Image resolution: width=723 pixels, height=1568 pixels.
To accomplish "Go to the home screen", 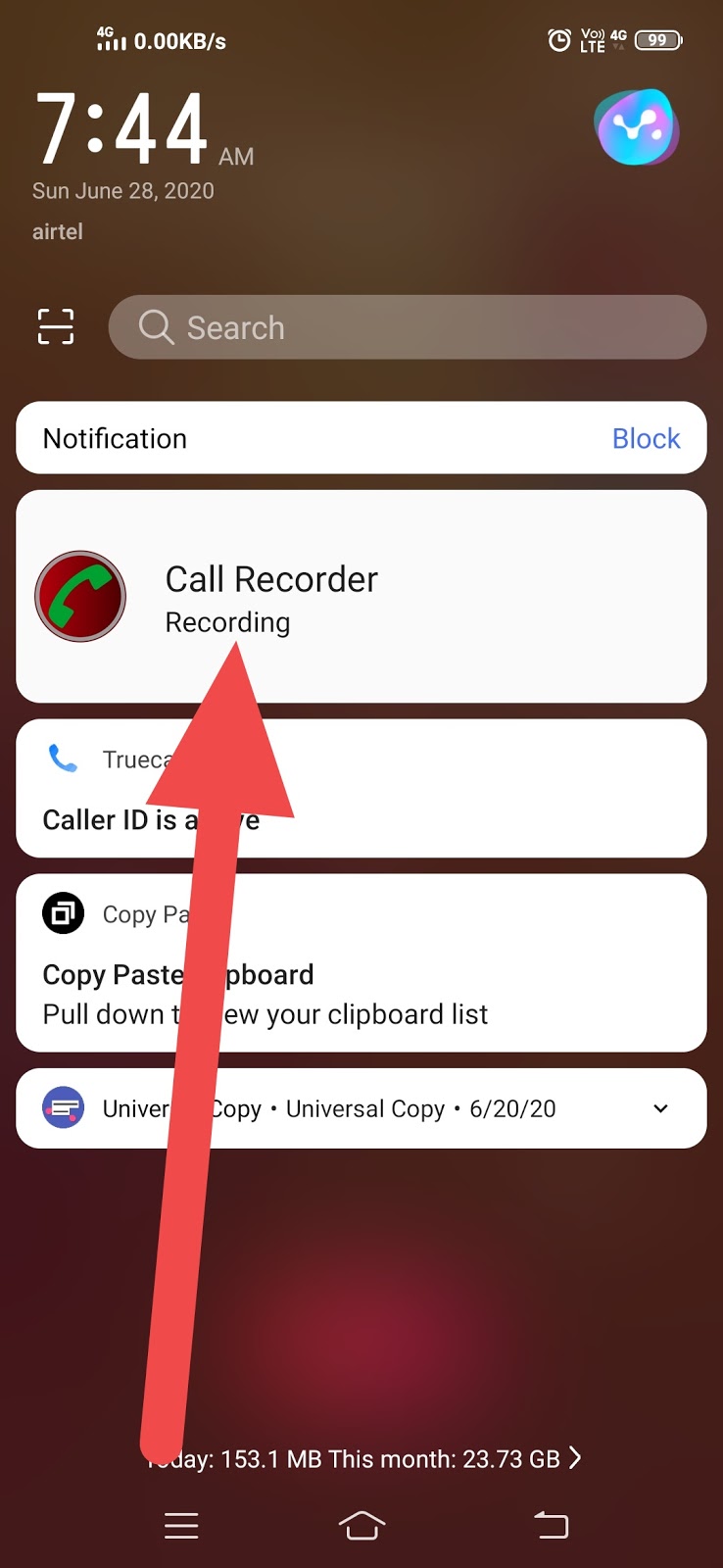I will [361, 1525].
